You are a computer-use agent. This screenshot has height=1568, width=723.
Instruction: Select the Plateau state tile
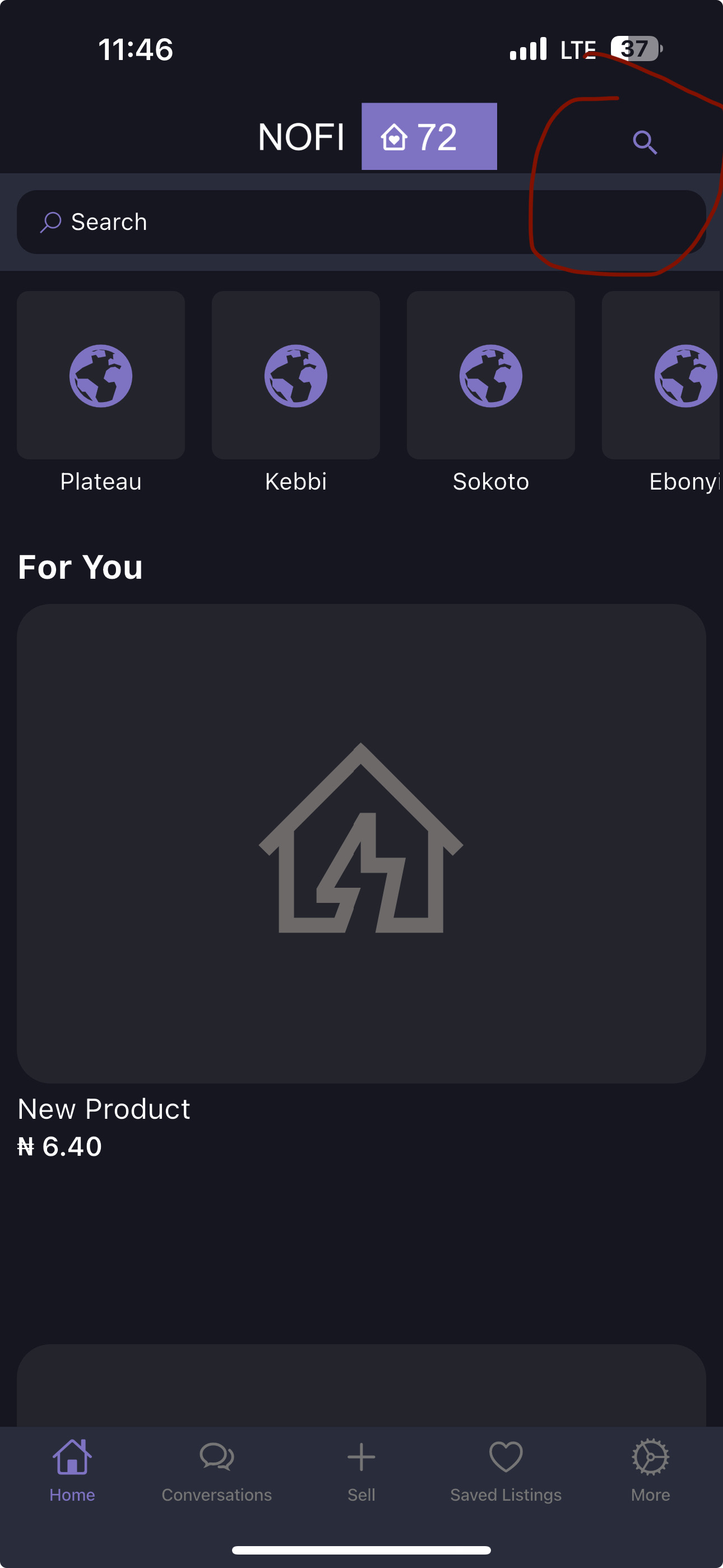coord(101,376)
